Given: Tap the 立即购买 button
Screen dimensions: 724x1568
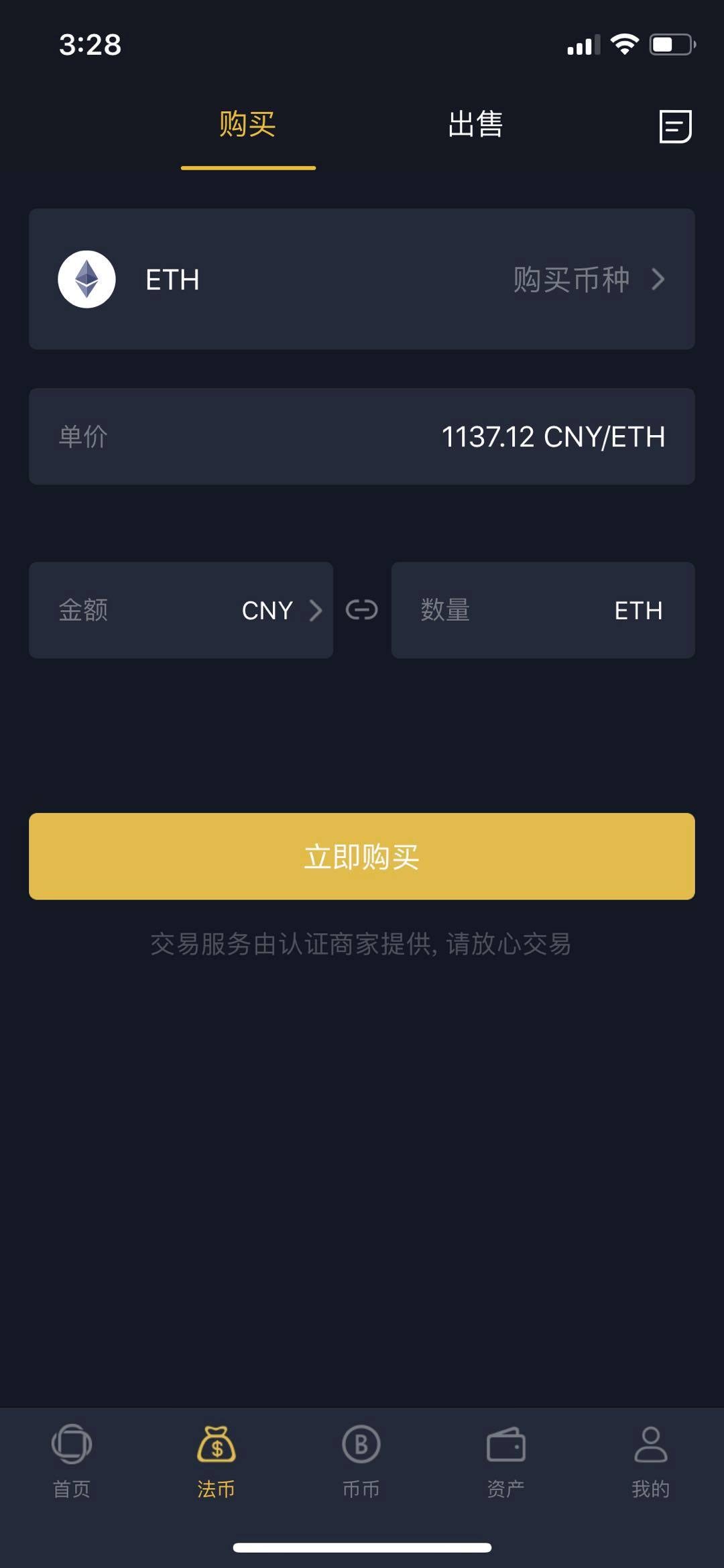Looking at the screenshot, I should tap(362, 856).
